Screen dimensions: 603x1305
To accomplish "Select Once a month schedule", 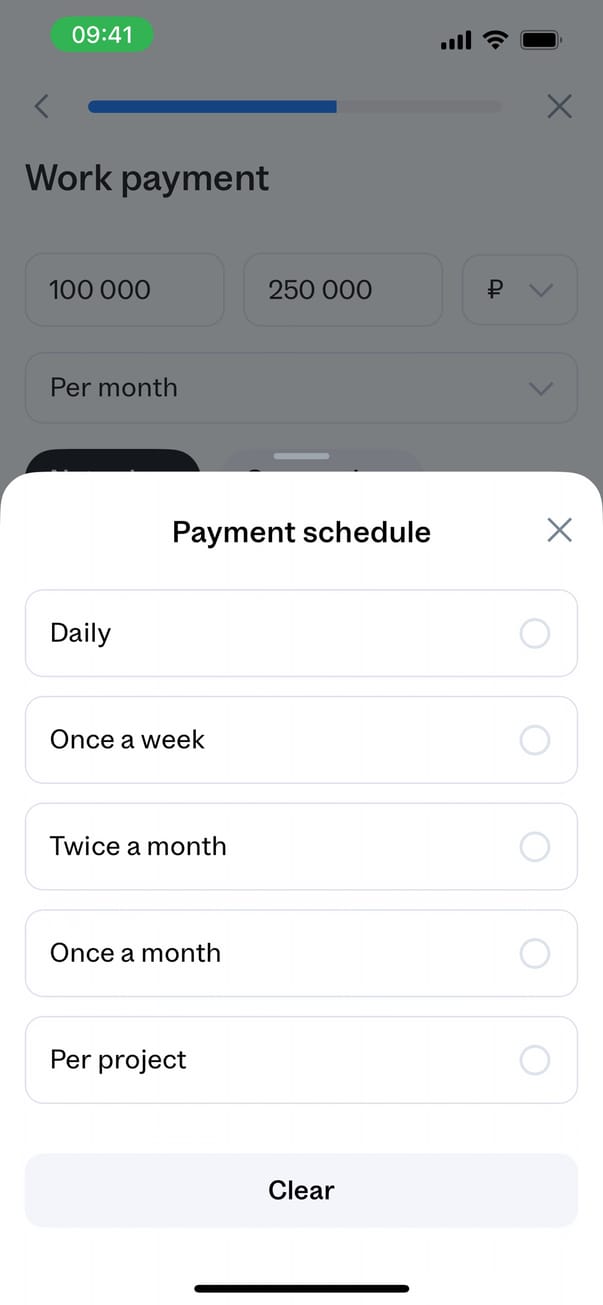I will coord(300,953).
